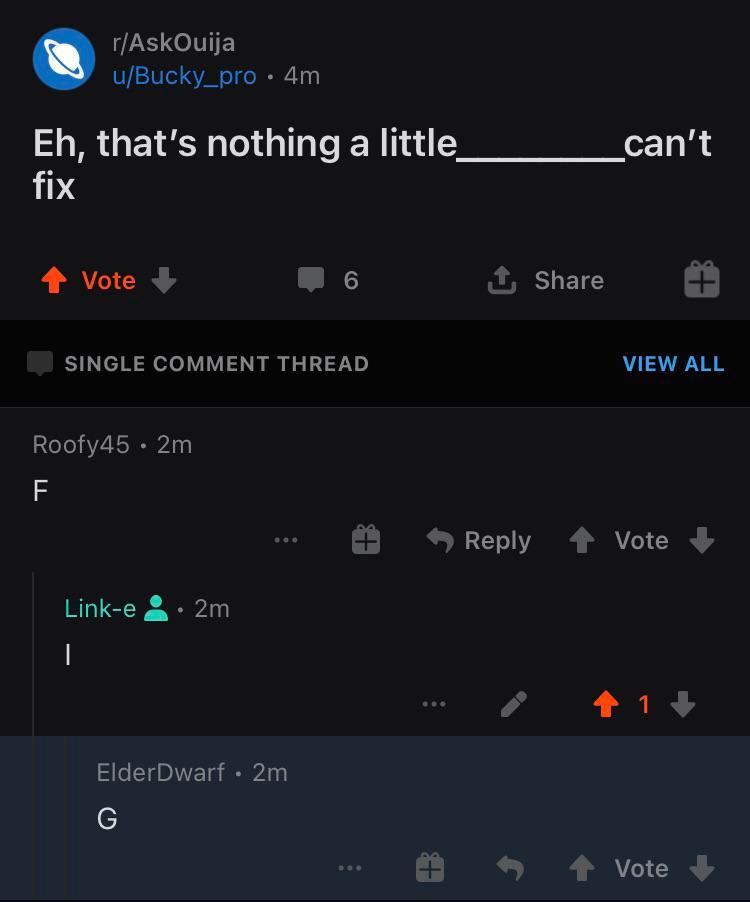Downvote Roofy45's comment

pos(703,541)
